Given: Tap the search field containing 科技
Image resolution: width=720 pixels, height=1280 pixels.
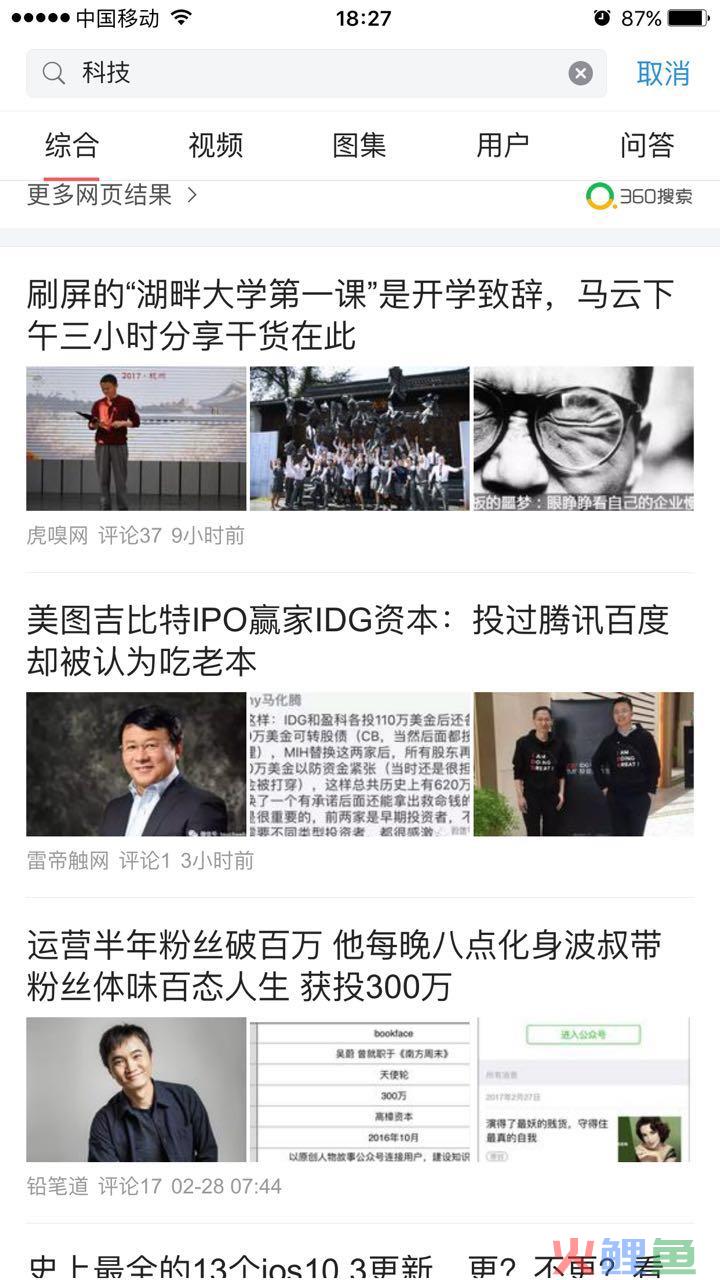Looking at the screenshot, I should (x=300, y=73).
